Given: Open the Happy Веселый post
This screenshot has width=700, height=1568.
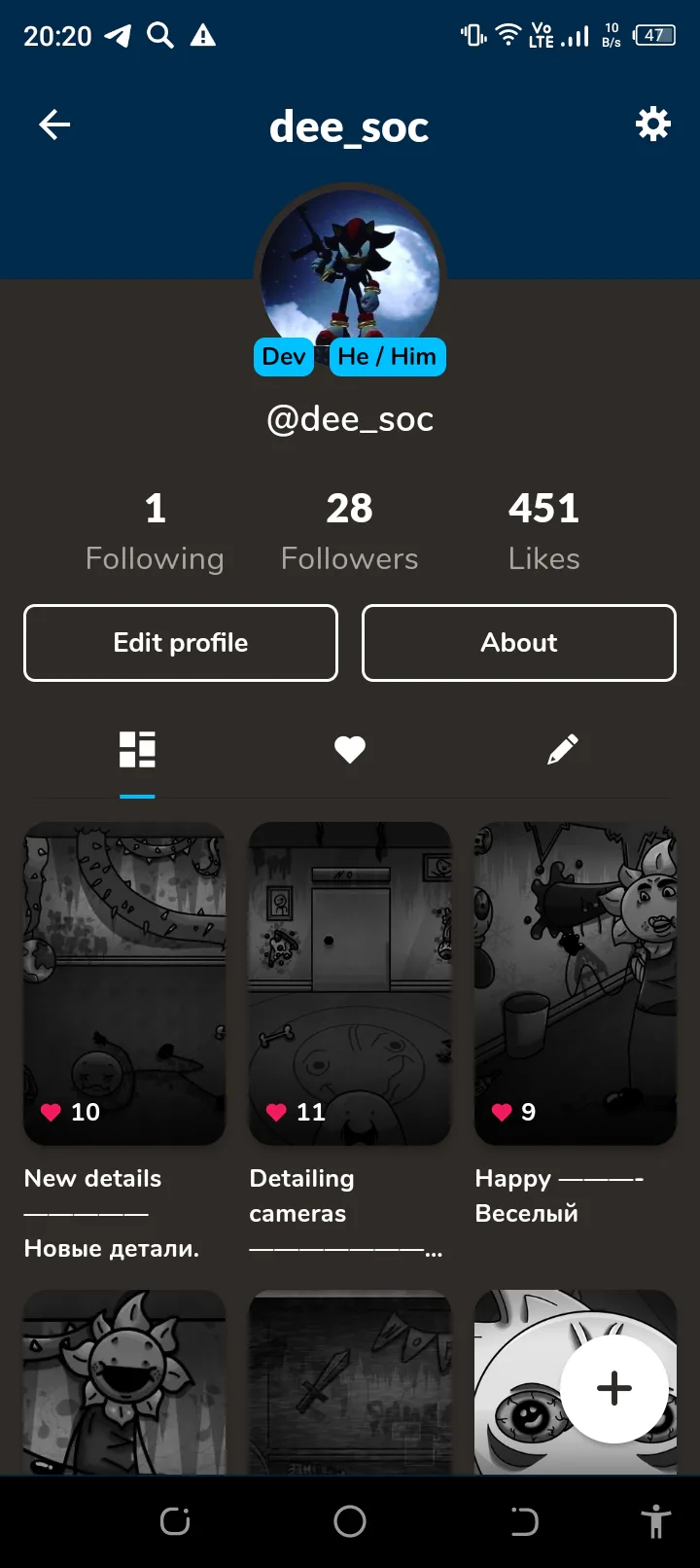Looking at the screenshot, I should coord(576,983).
